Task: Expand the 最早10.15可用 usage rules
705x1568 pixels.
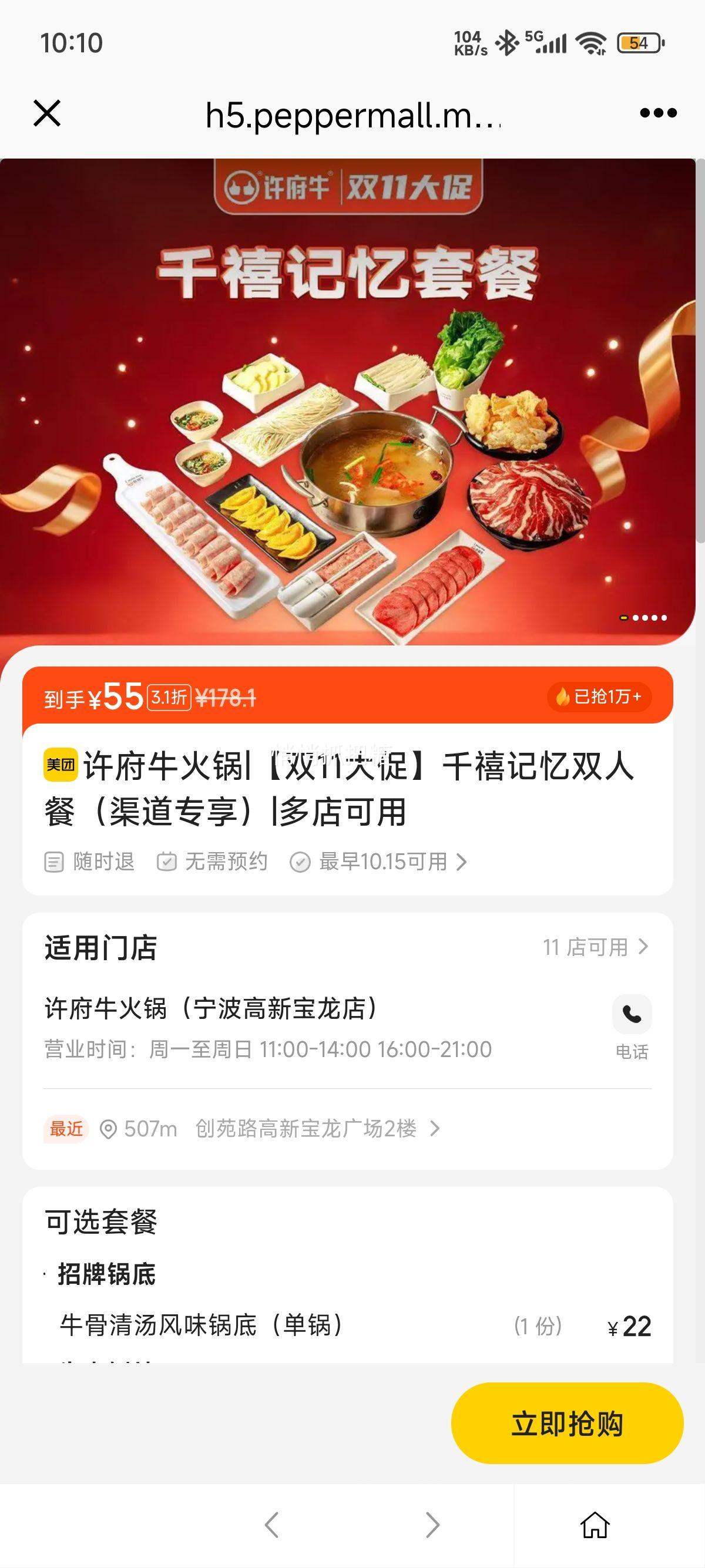Action: [x=385, y=862]
